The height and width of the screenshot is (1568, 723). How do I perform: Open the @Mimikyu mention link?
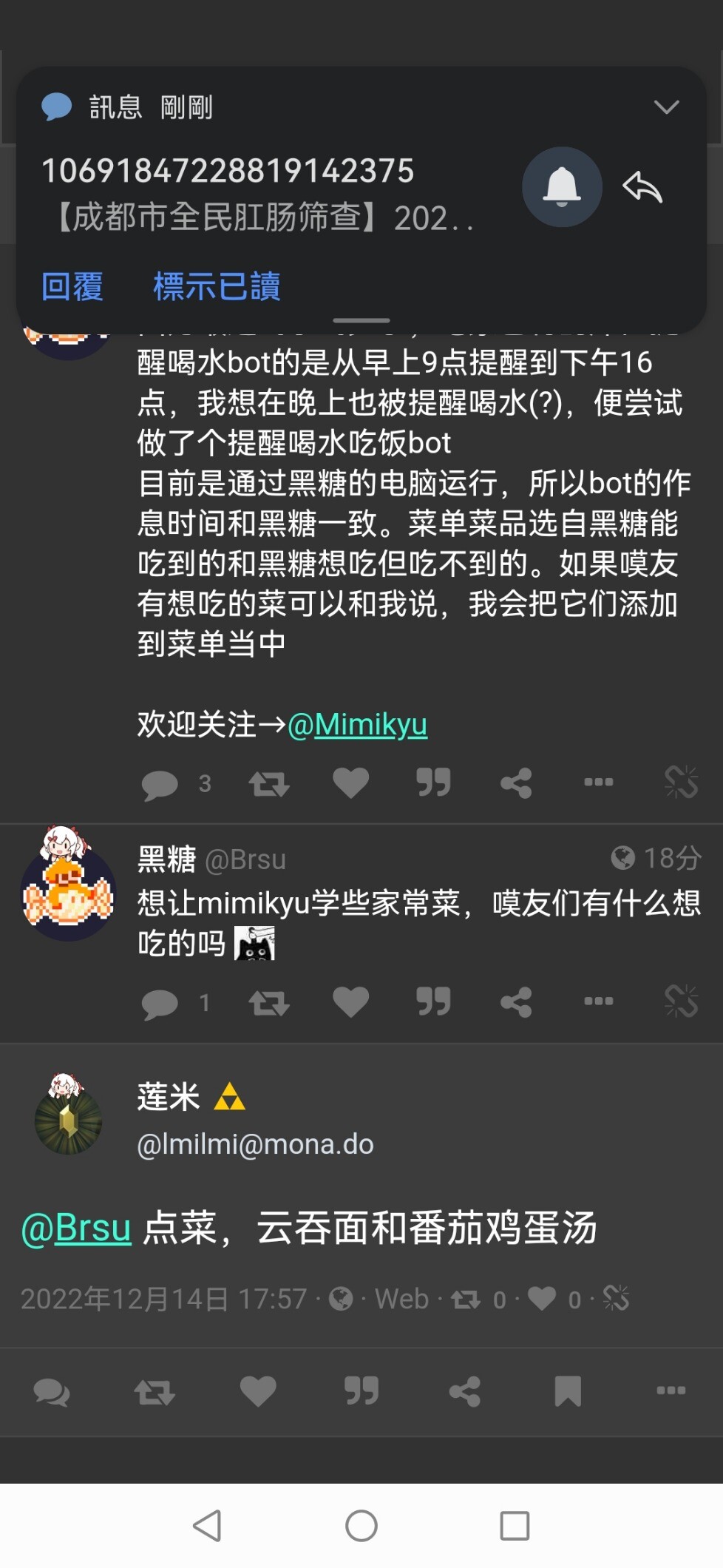click(x=357, y=724)
